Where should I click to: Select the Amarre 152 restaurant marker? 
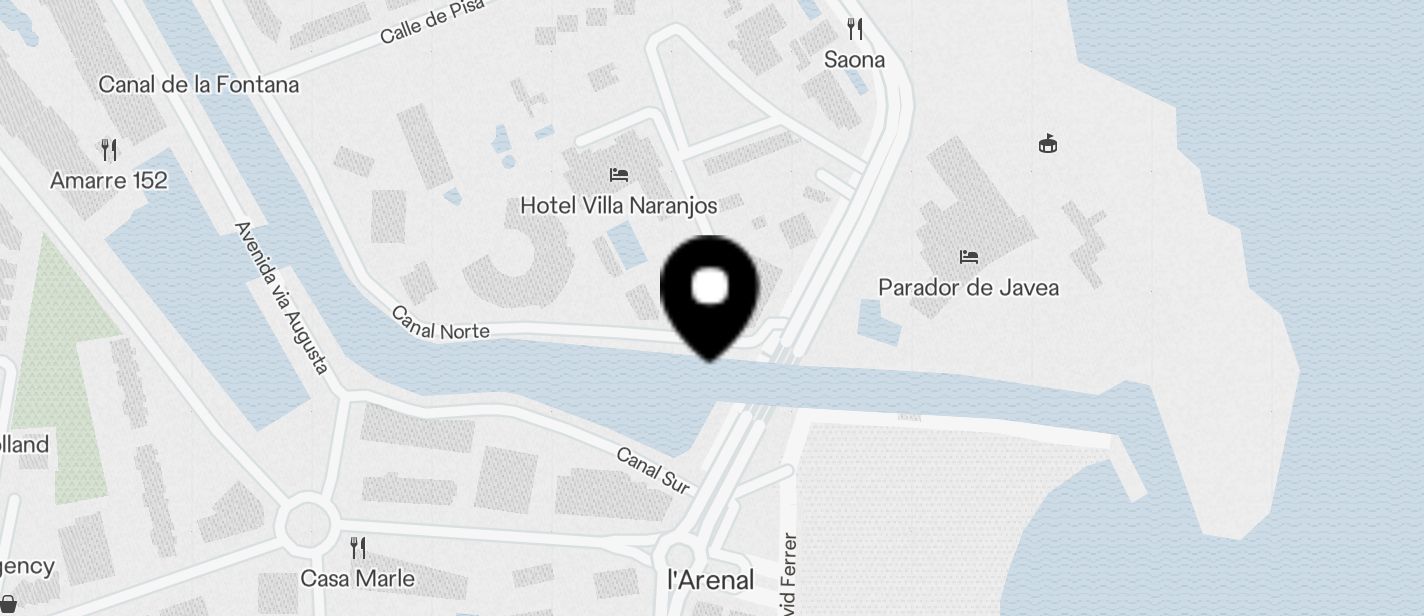[x=109, y=151]
